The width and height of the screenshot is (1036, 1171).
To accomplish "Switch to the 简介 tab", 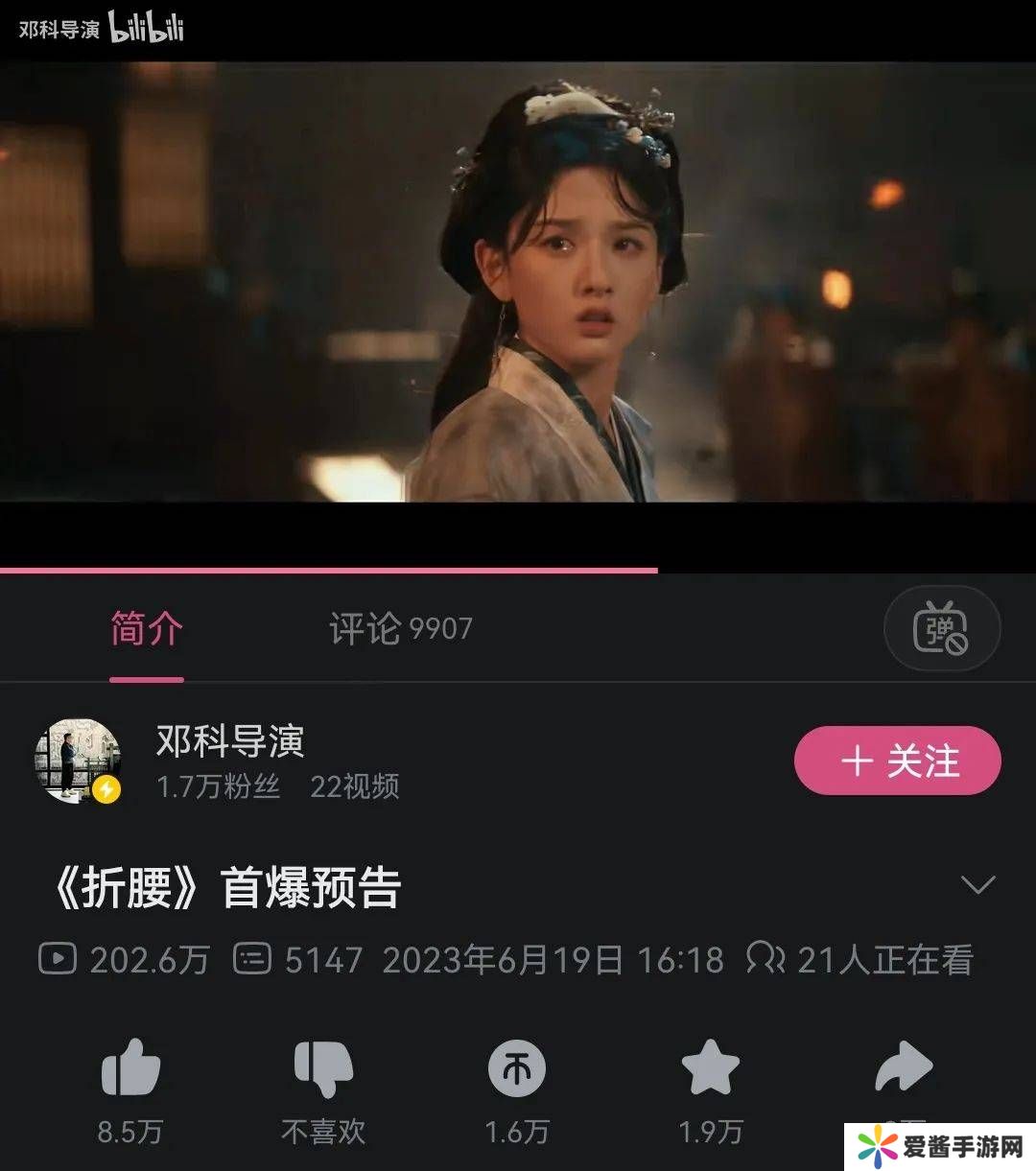I will click(x=146, y=629).
